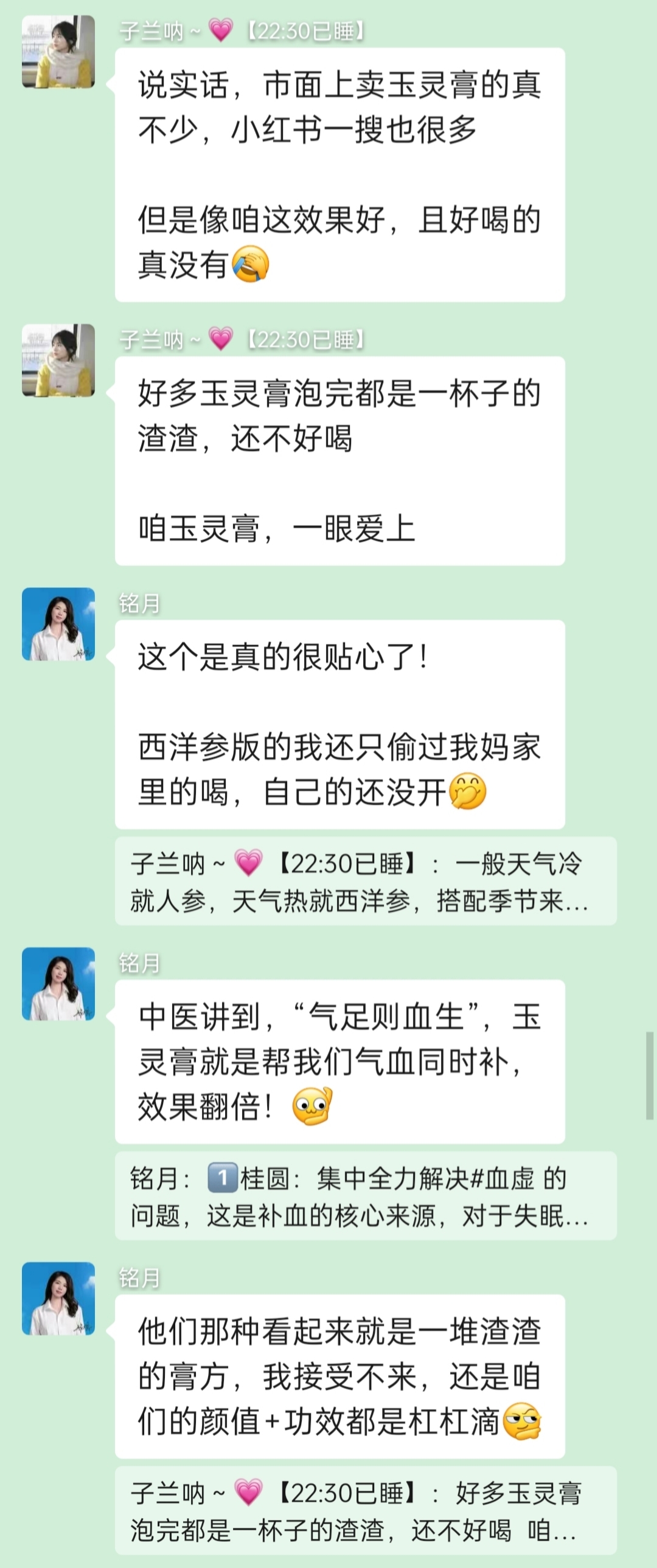Open 铭月's profile picture beside 这个是真的很贴心了
Viewport: 657px width, 1568px height.
pos(58,624)
